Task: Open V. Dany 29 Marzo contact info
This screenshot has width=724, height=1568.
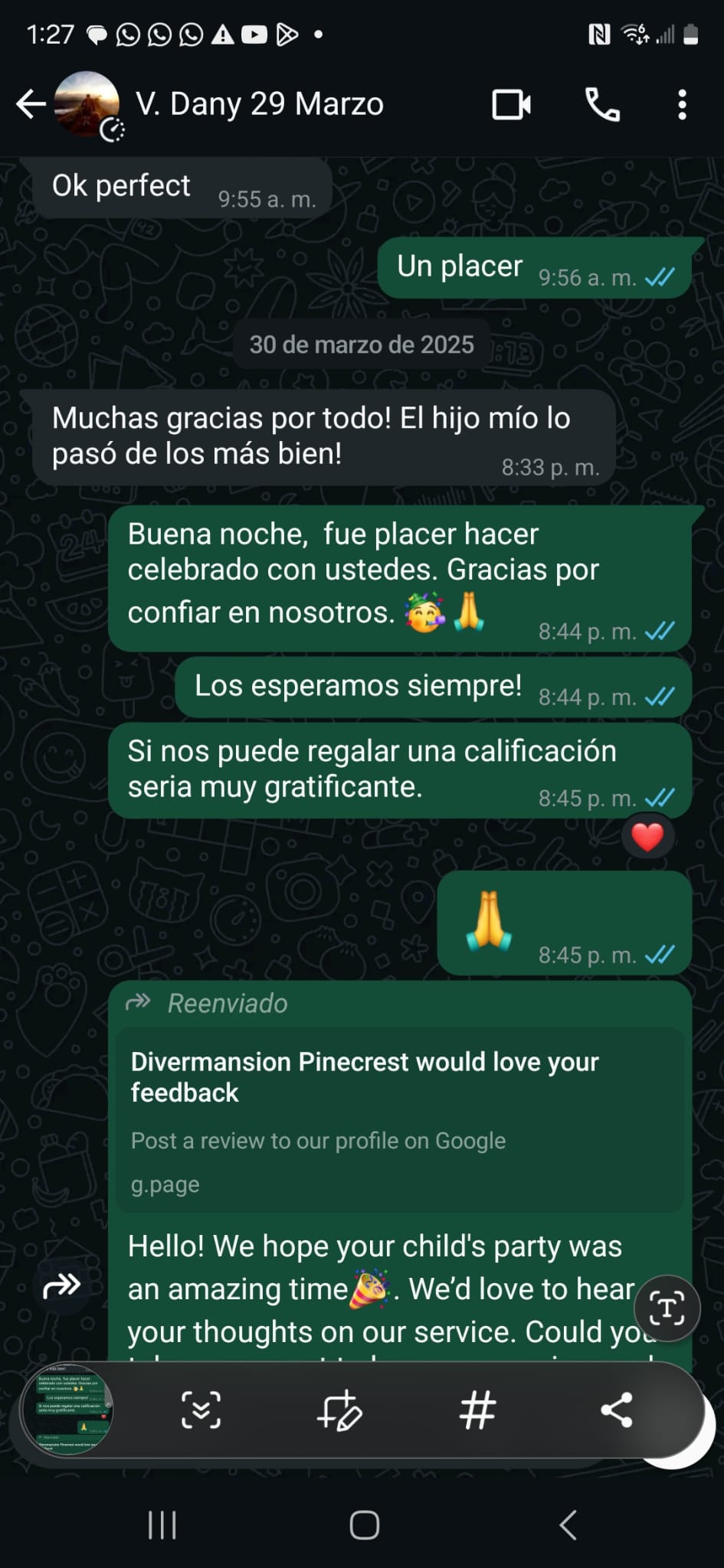Action: point(259,104)
